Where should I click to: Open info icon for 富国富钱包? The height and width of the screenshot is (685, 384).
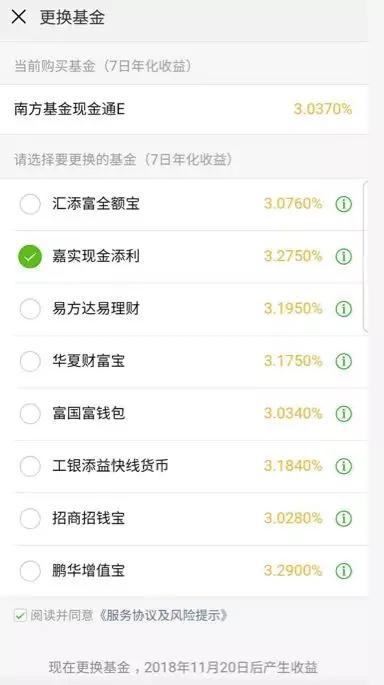pos(343,414)
